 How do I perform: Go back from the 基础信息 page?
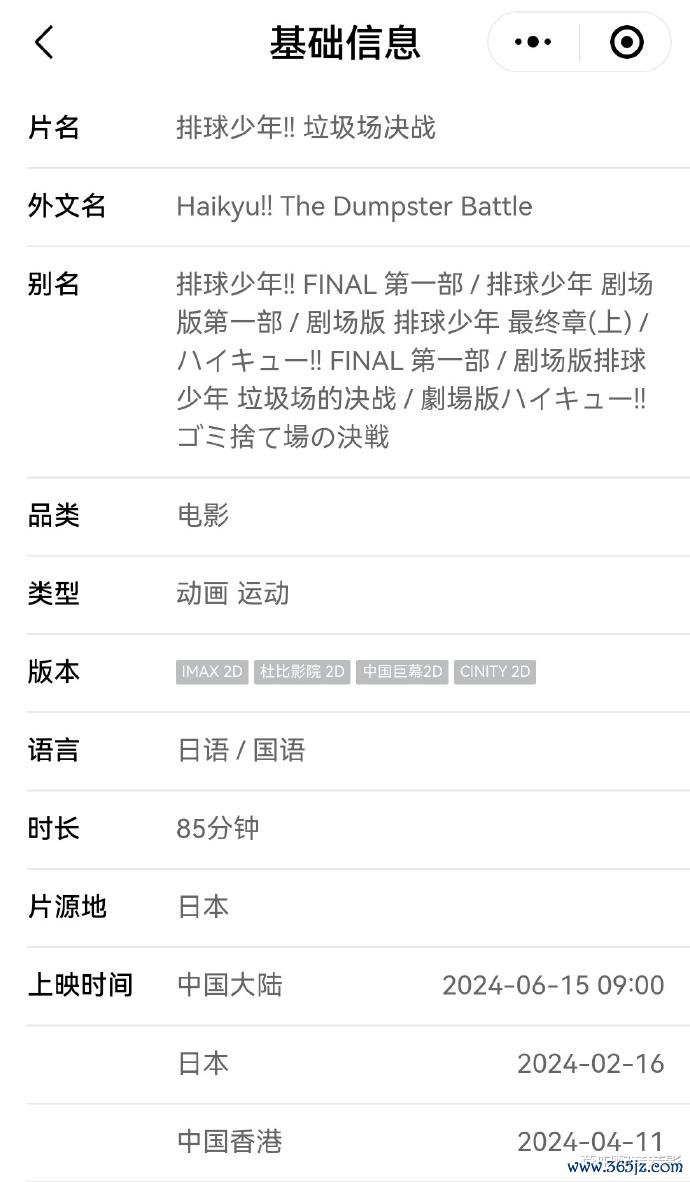click(x=44, y=41)
